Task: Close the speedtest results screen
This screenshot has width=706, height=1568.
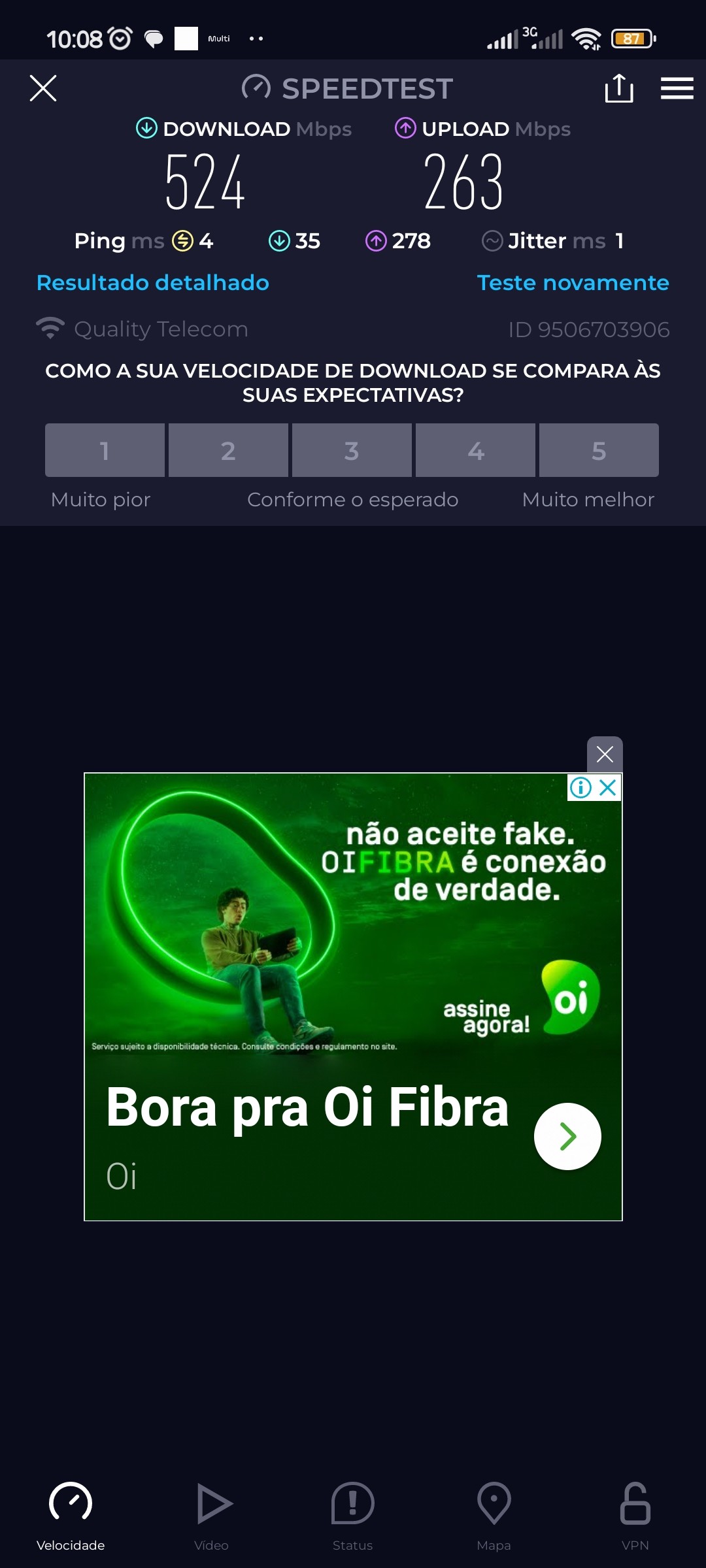Action: pos(43,88)
